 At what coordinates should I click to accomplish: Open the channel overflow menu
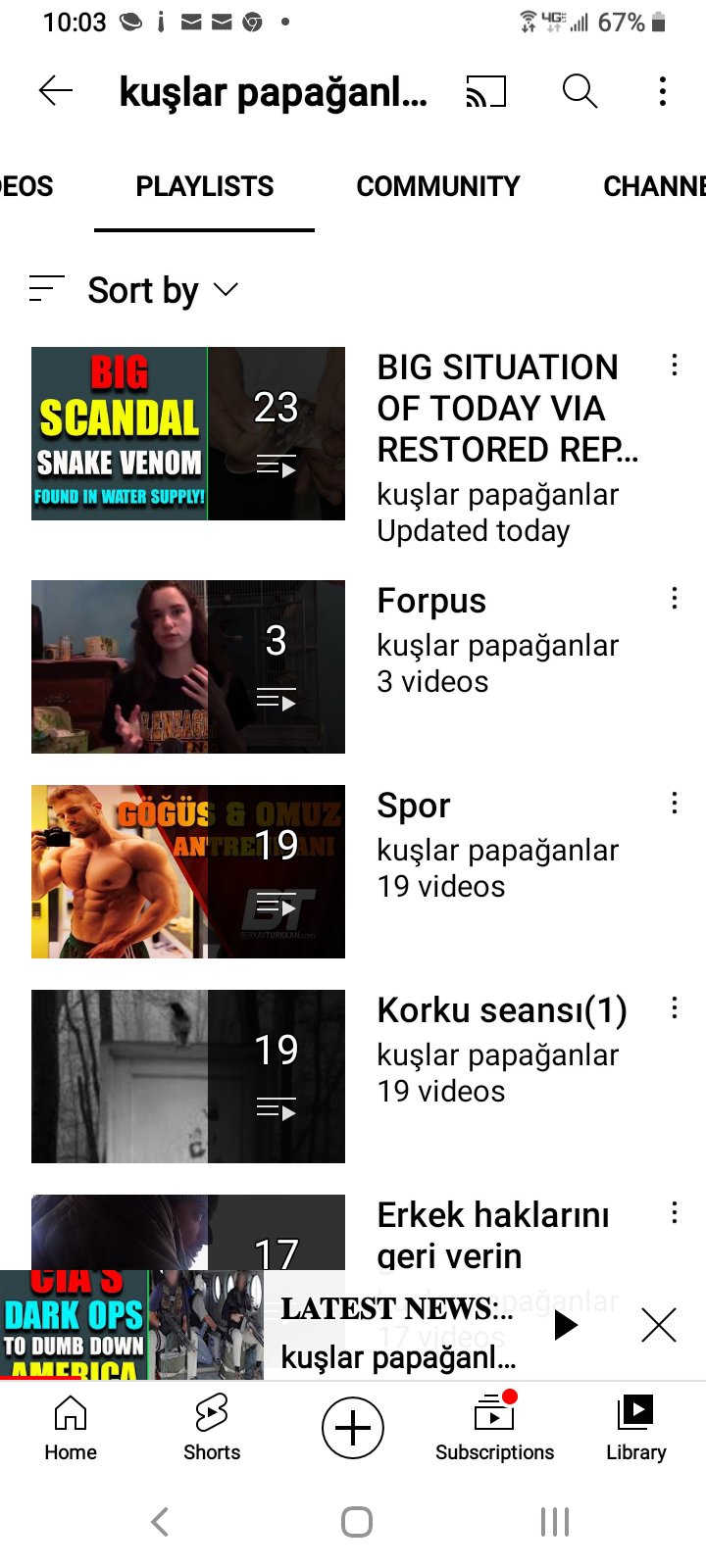coord(663,92)
